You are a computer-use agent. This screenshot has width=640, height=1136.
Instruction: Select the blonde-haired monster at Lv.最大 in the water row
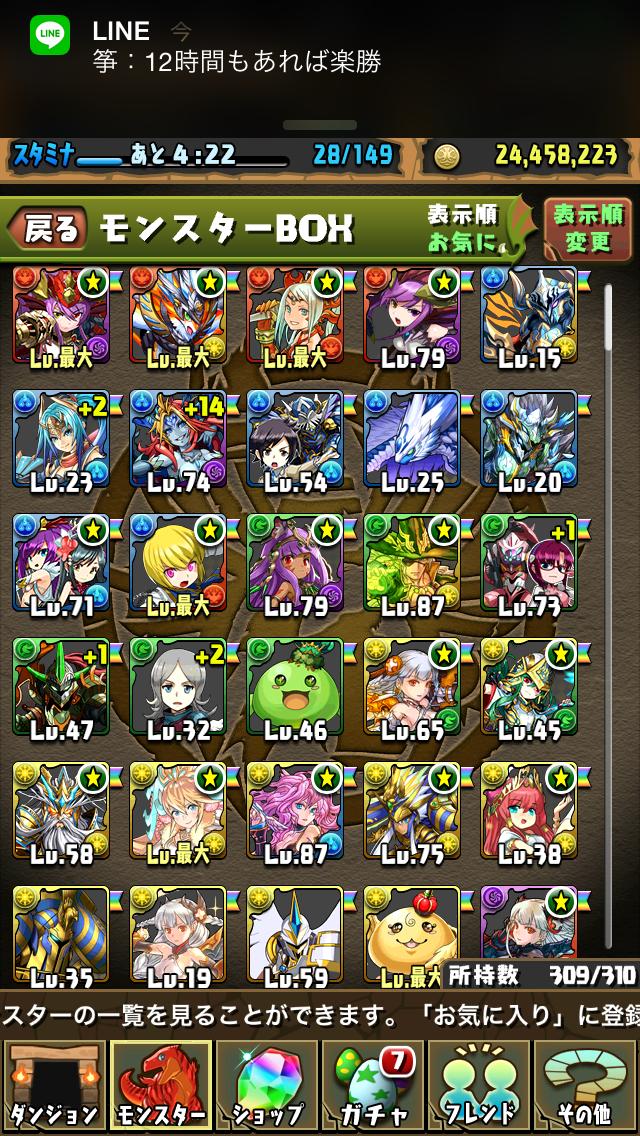tap(178, 564)
